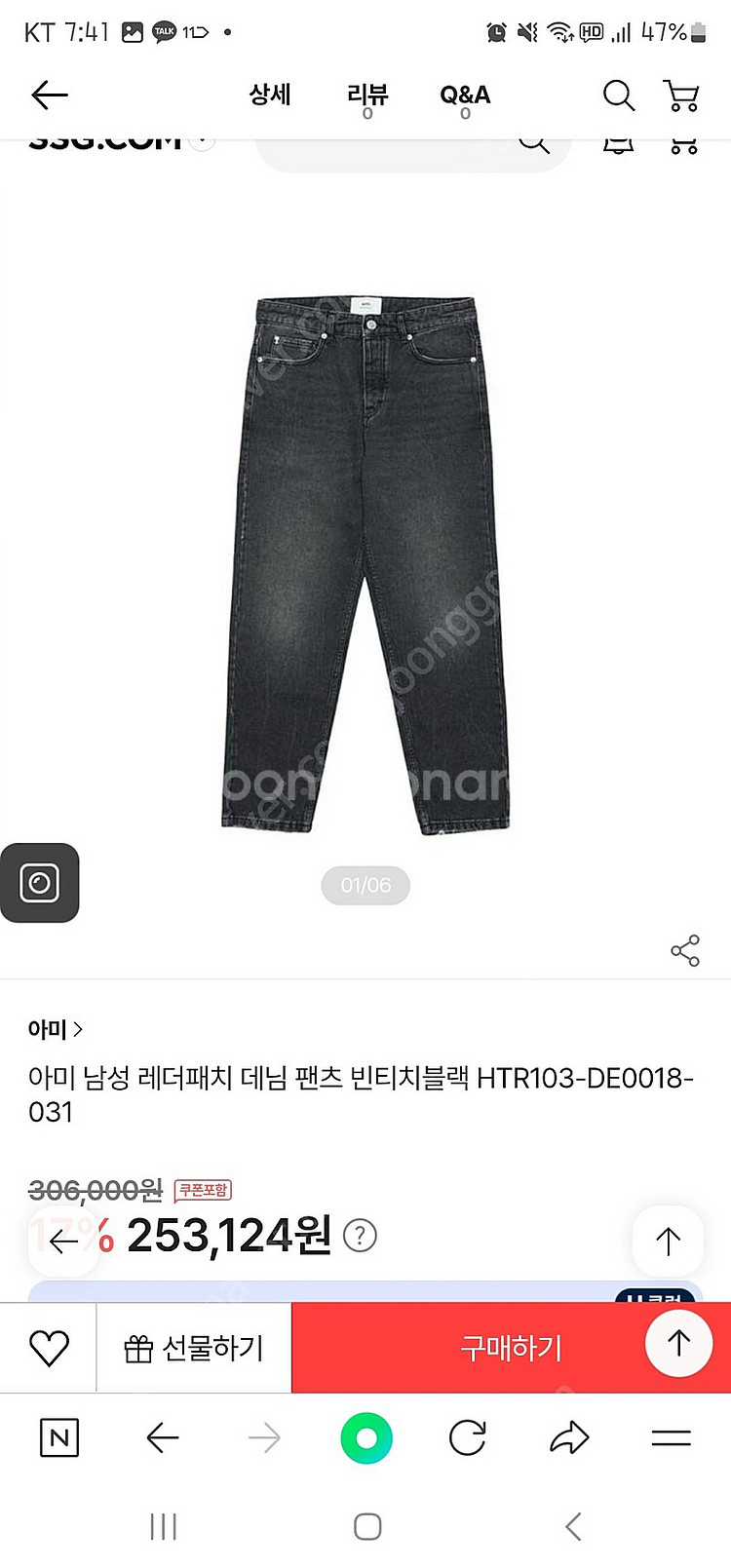
Task: Open search from the top bar
Action: [x=618, y=96]
